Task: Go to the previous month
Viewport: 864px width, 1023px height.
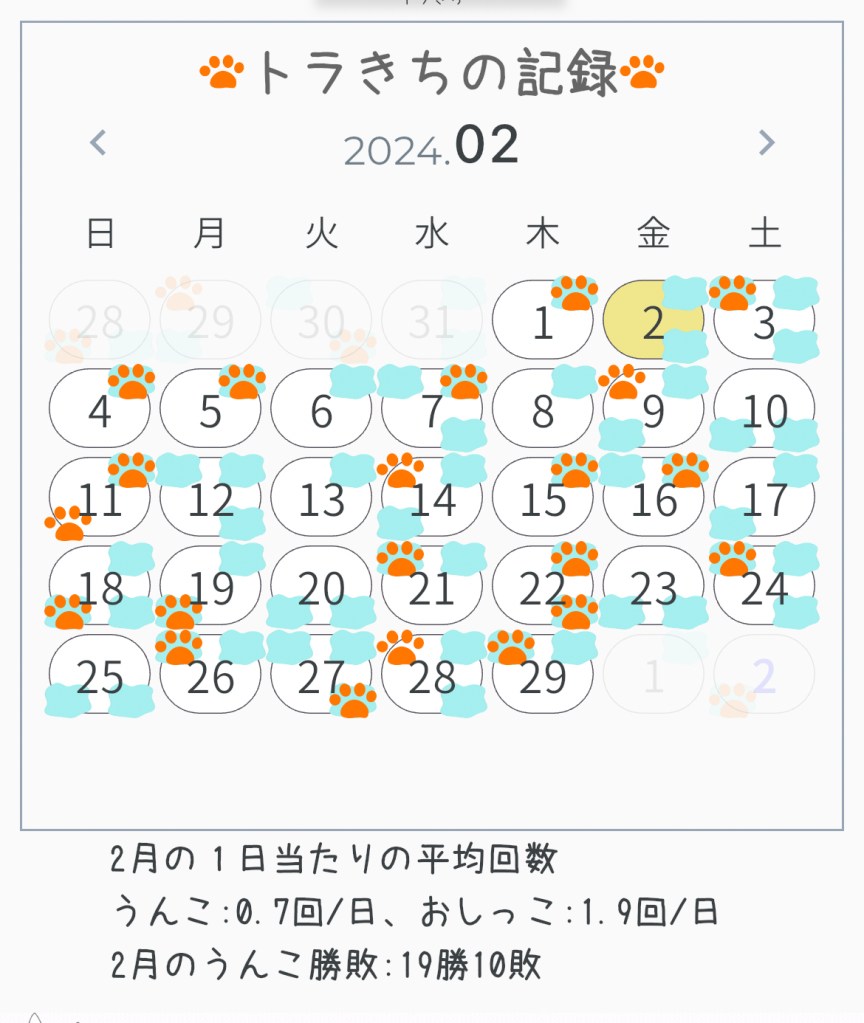Action: [98, 142]
